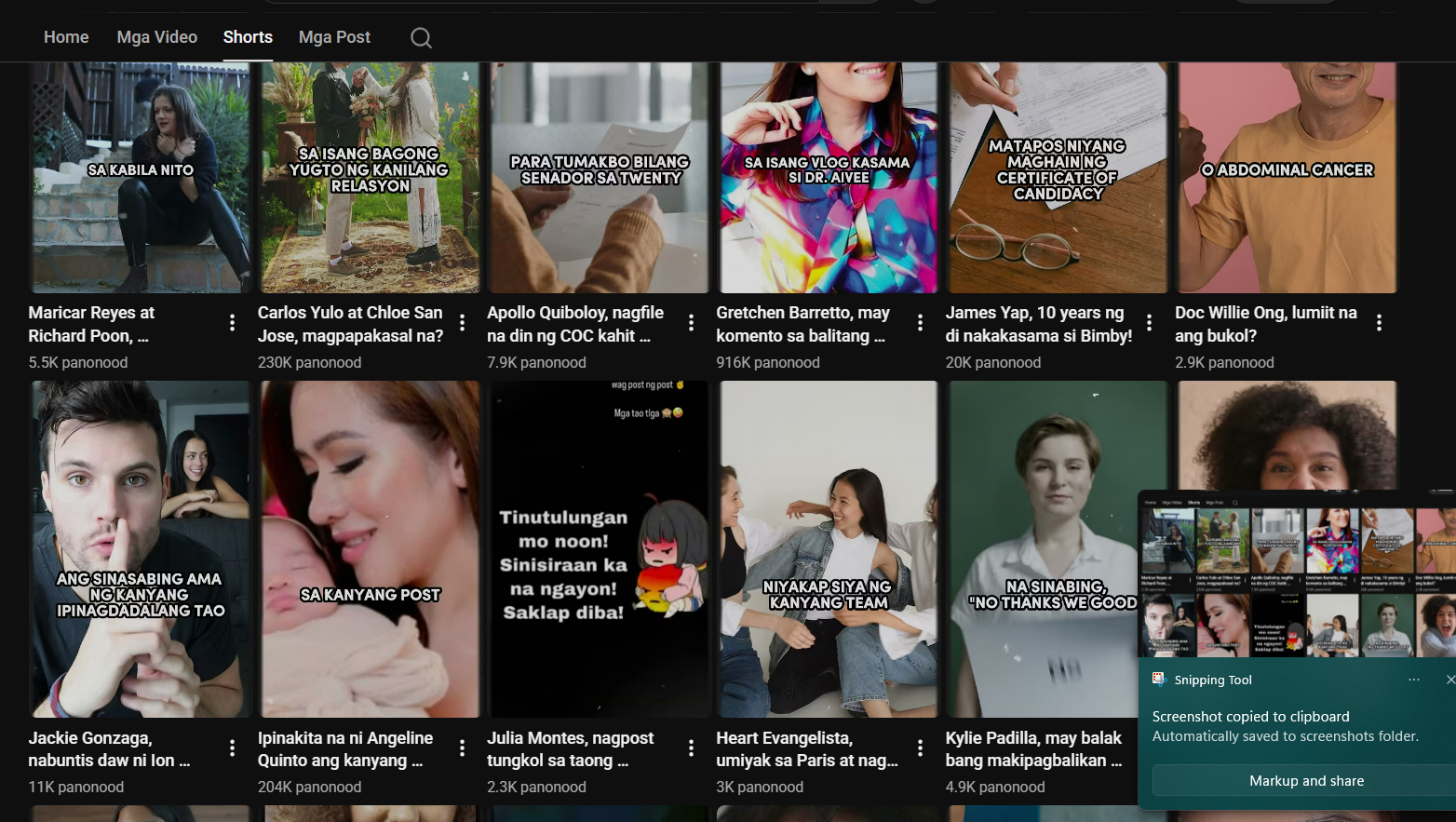Open more options for Julia Montes short

pos(691,748)
